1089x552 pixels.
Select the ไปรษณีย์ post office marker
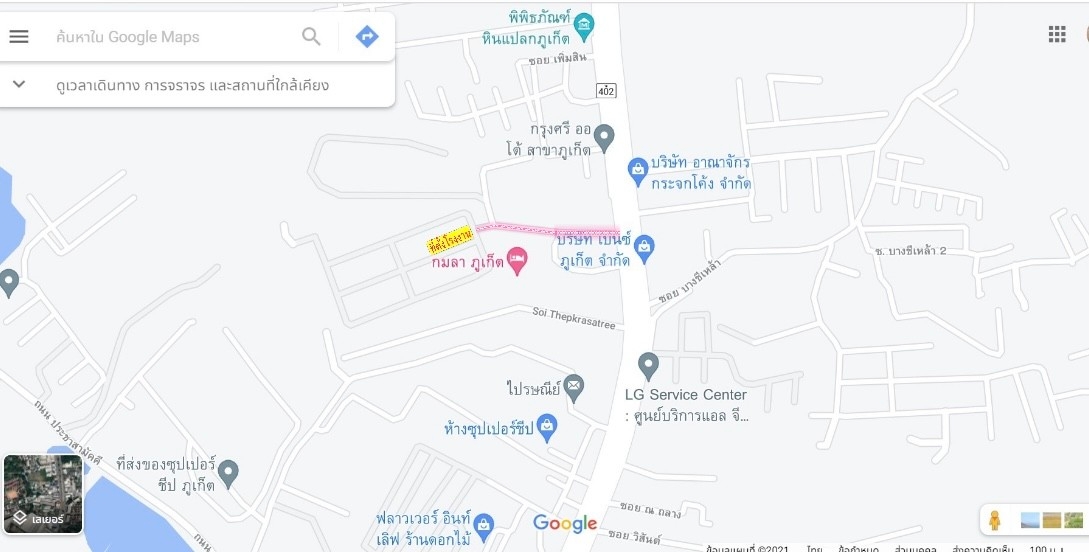point(573,385)
